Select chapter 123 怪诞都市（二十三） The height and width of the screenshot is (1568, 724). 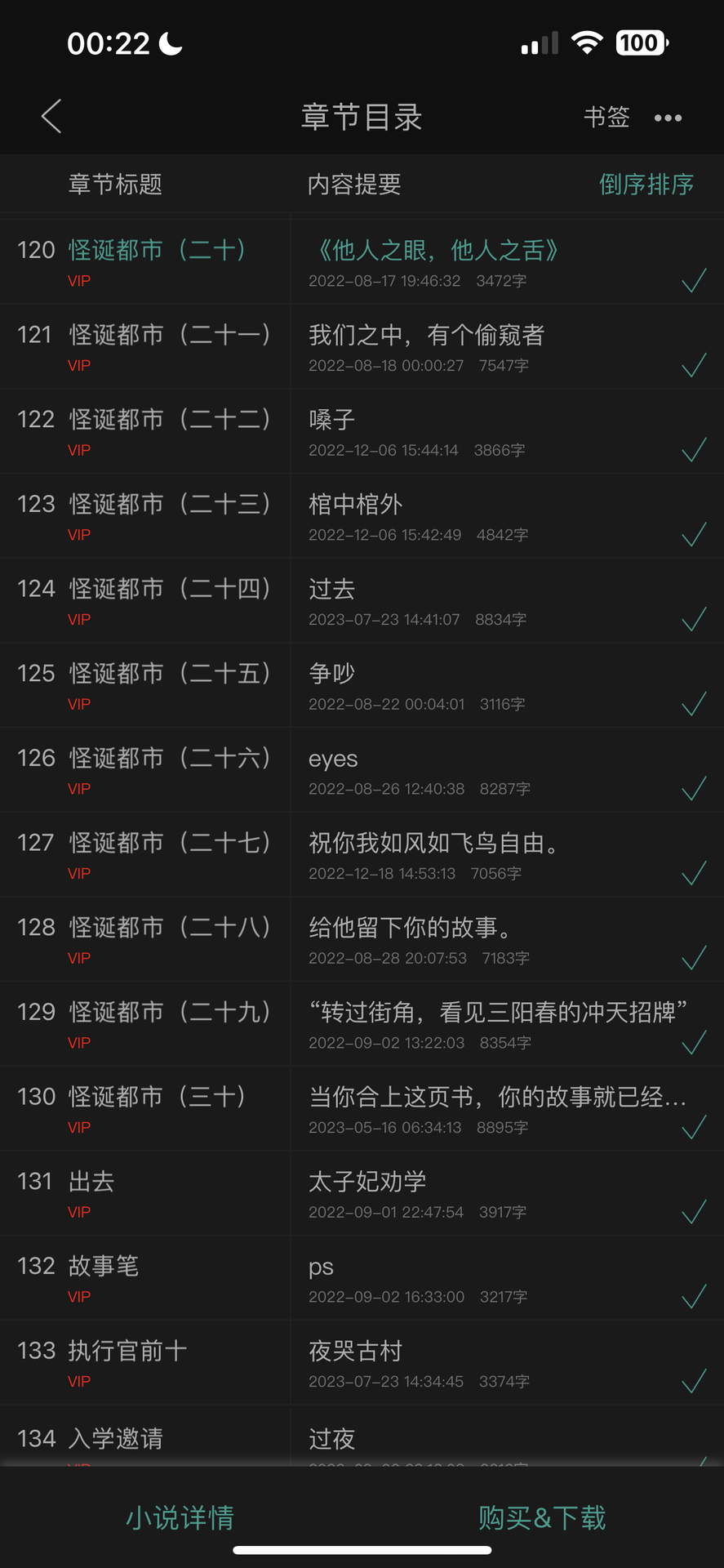coord(168,505)
